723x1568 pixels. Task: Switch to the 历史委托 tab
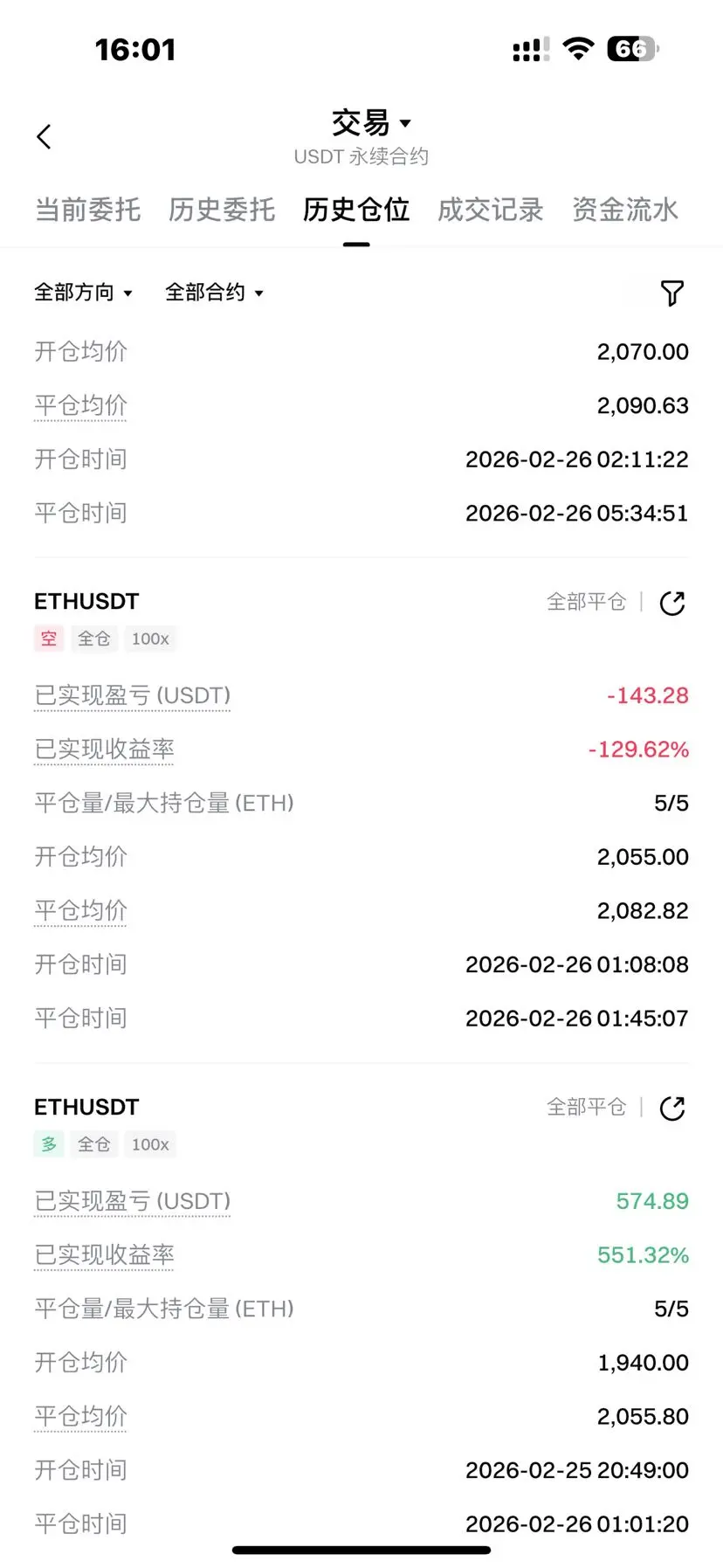pyautogui.click(x=222, y=210)
